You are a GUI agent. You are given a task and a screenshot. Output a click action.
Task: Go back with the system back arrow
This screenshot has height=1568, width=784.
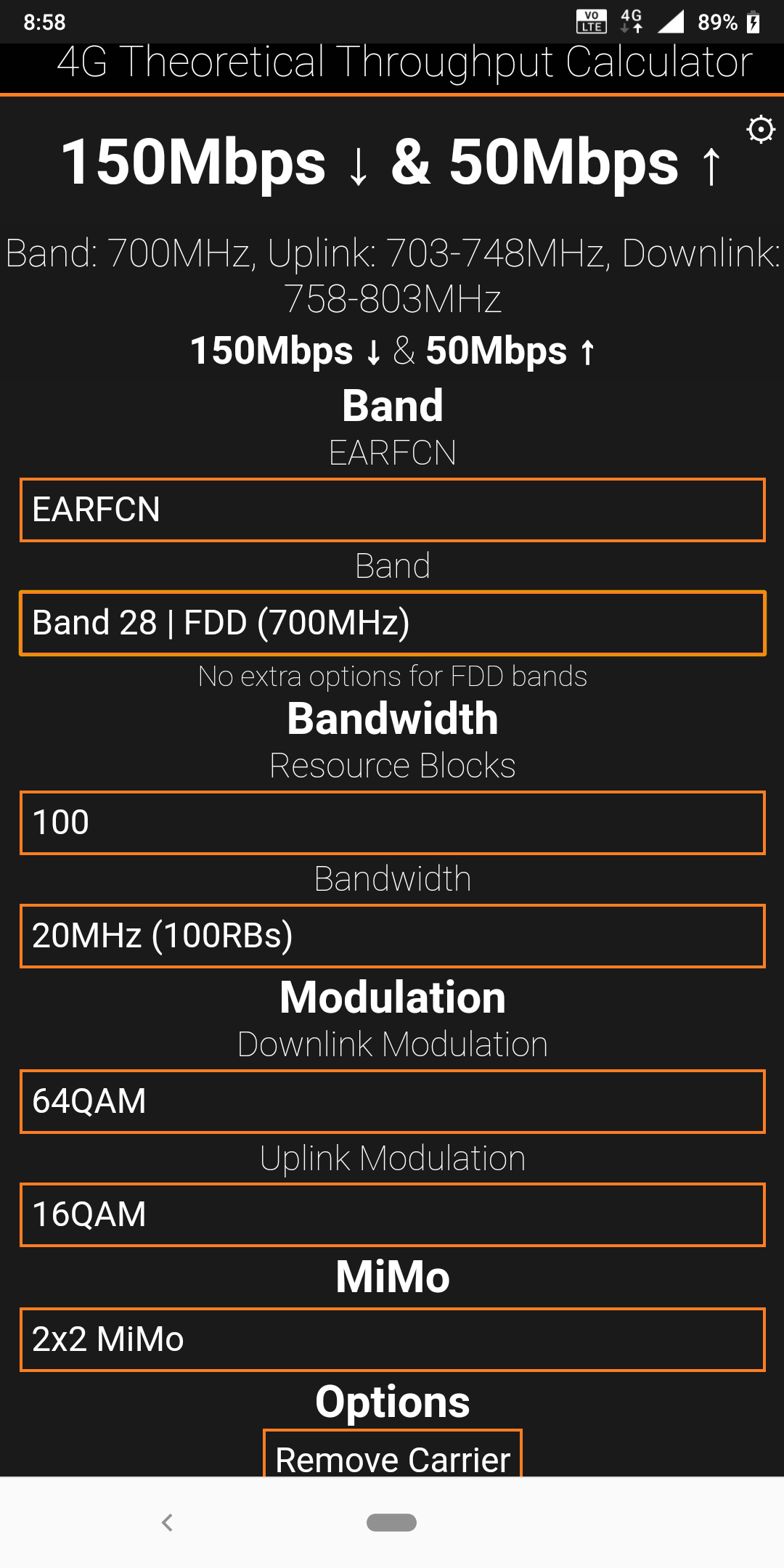167,1522
